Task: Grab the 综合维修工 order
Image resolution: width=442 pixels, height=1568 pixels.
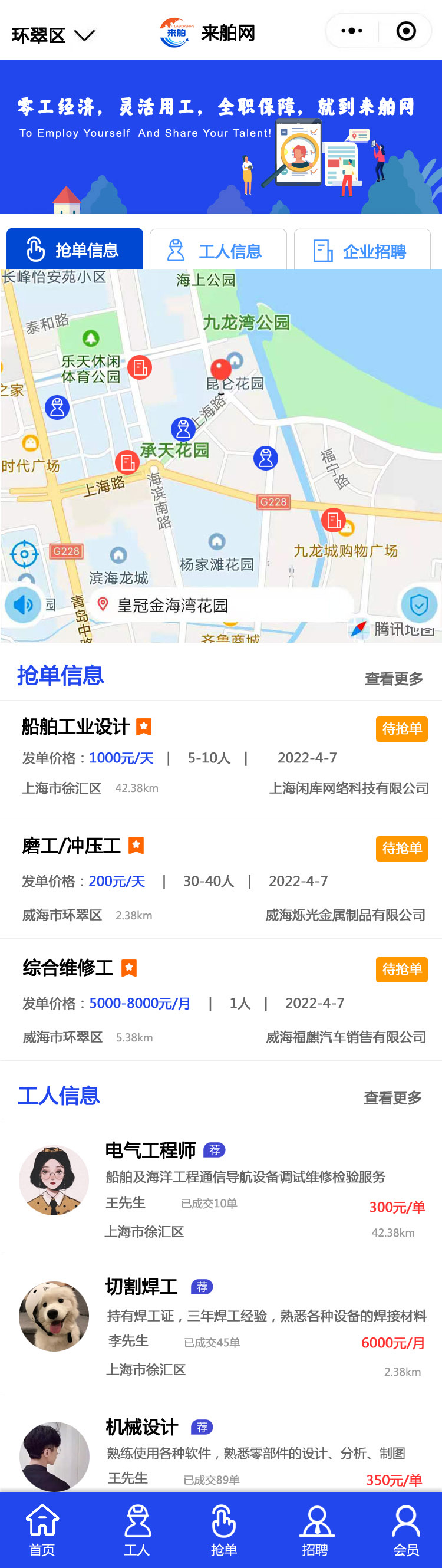Action: pyautogui.click(x=401, y=969)
